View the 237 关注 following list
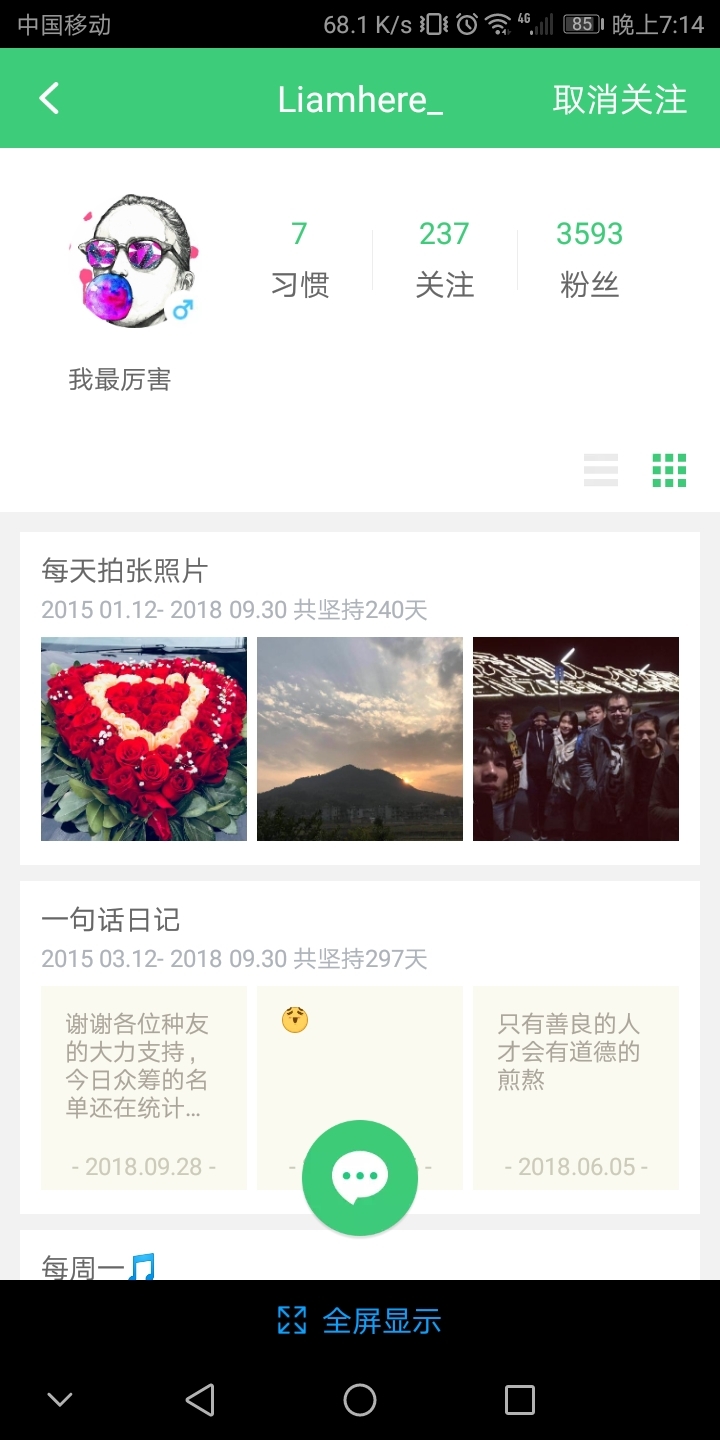Screen dimensions: 720x1440 tap(443, 255)
